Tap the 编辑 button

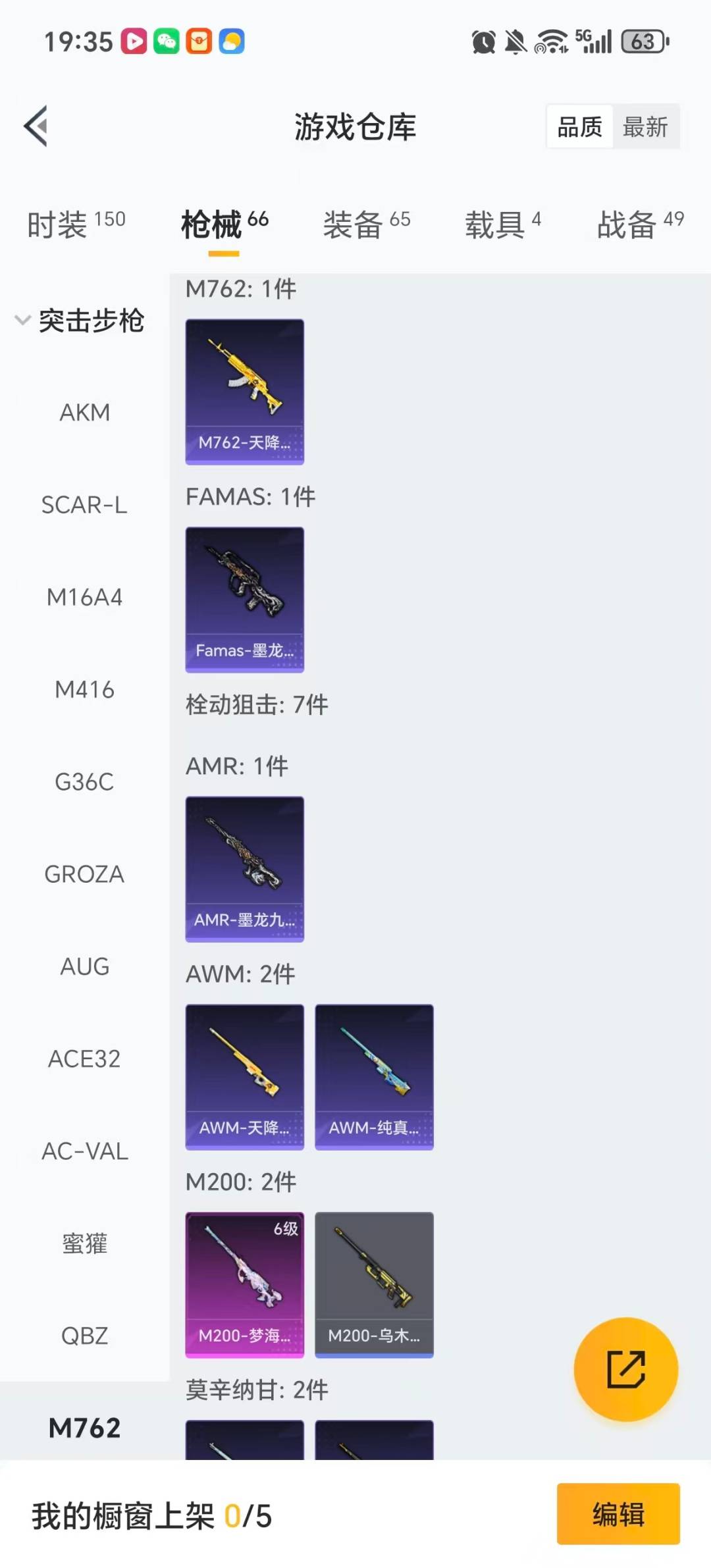(x=618, y=1514)
